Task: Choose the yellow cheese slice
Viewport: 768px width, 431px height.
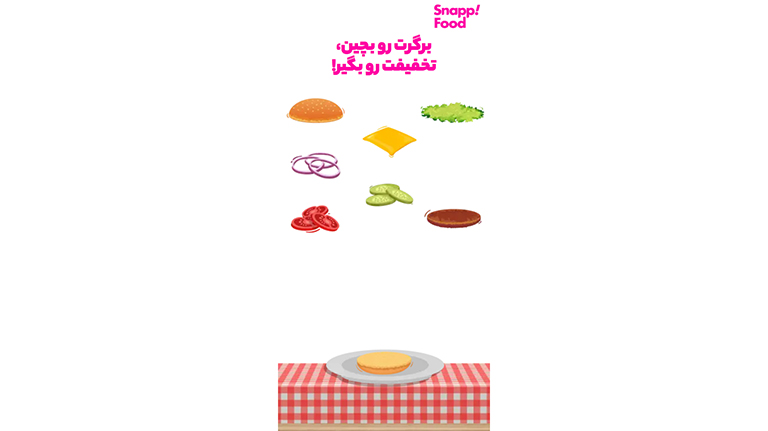Action: (x=389, y=140)
